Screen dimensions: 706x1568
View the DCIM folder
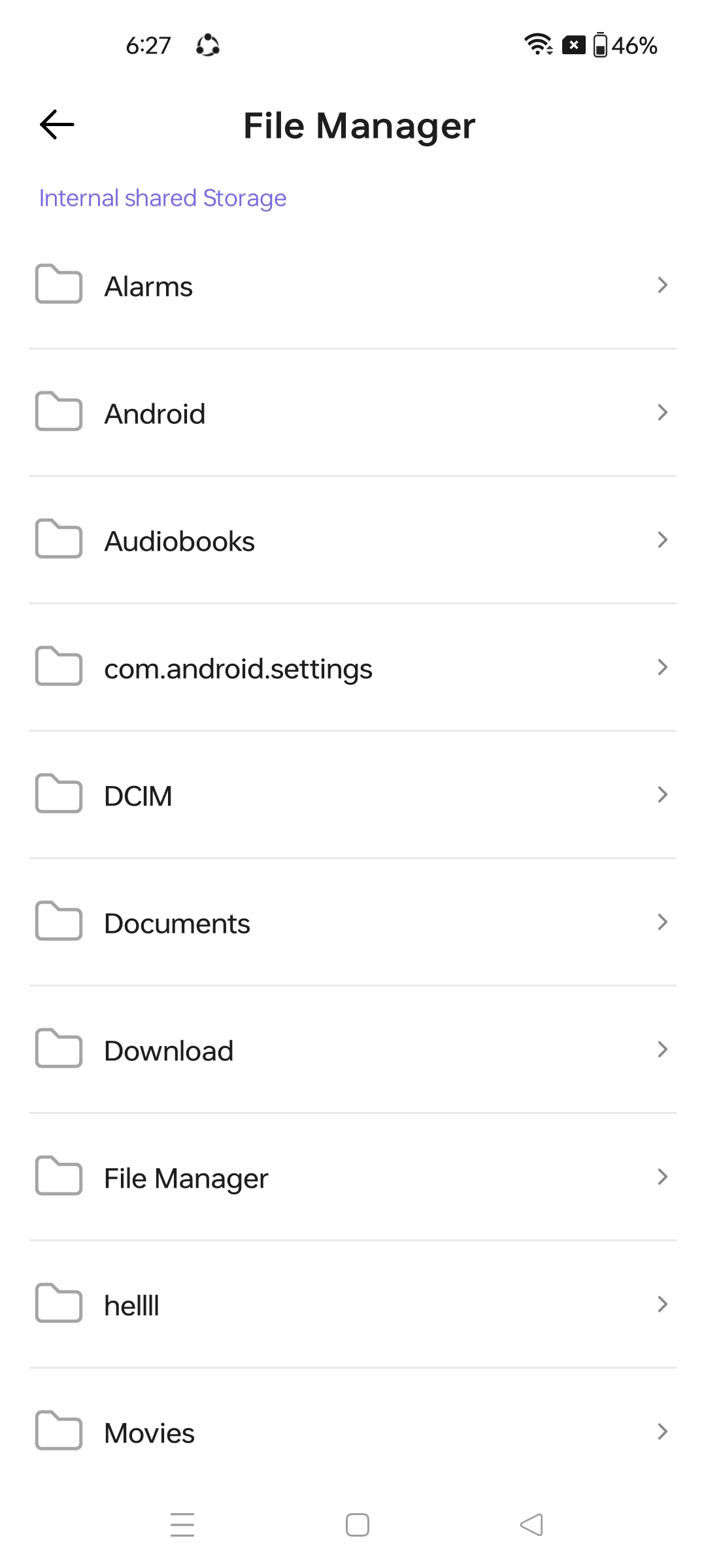(353, 795)
